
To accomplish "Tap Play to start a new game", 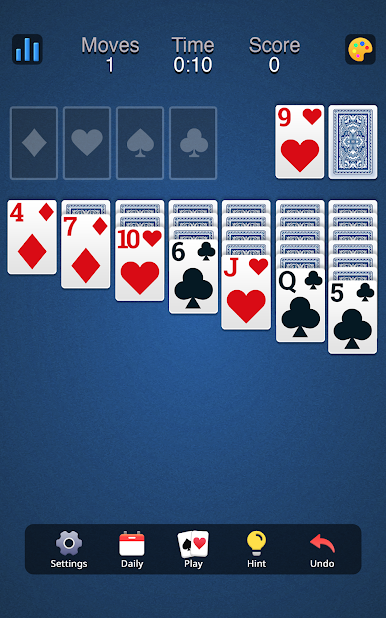I will (193, 549).
